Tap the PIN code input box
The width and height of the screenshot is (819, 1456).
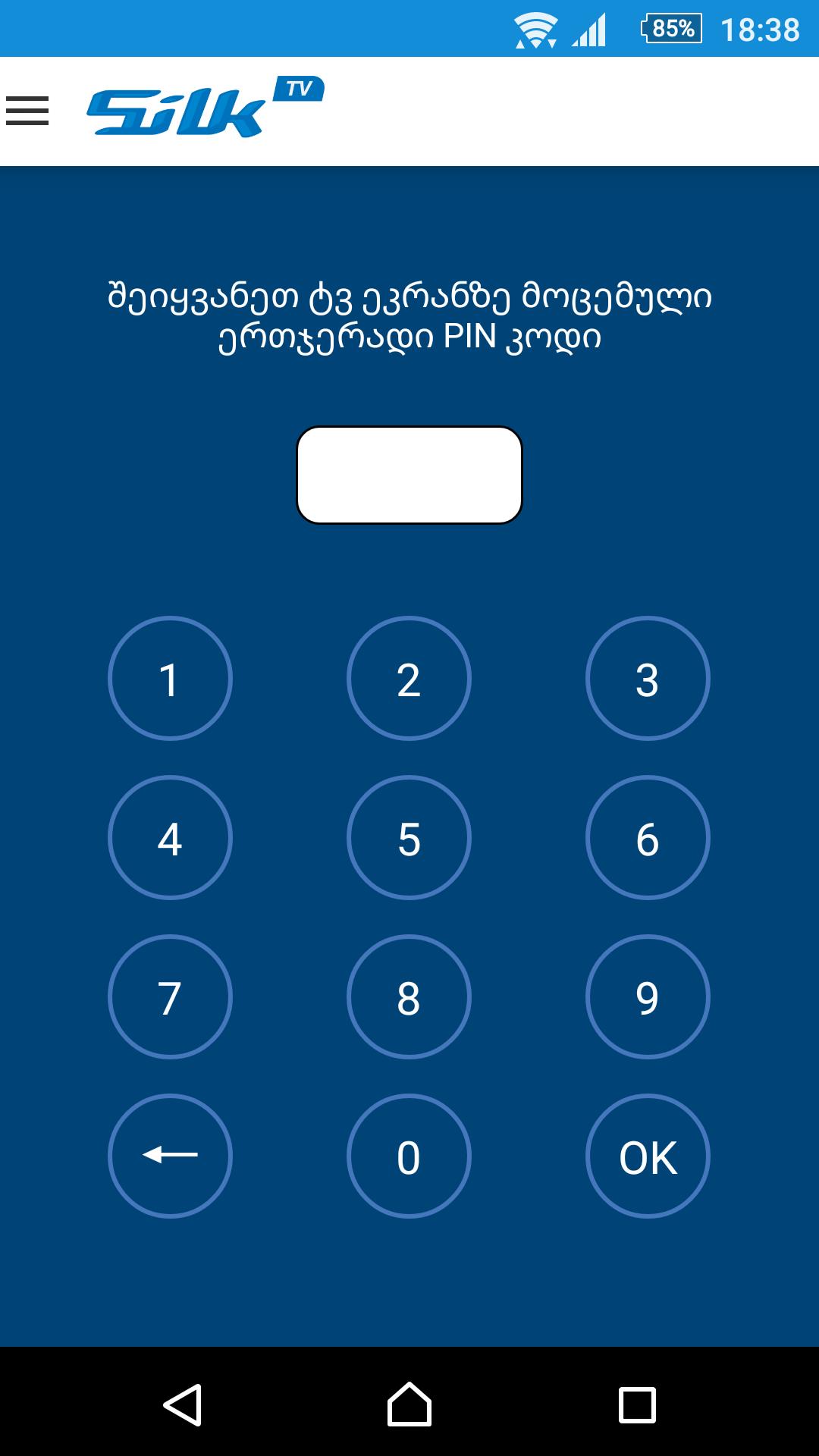(409, 475)
